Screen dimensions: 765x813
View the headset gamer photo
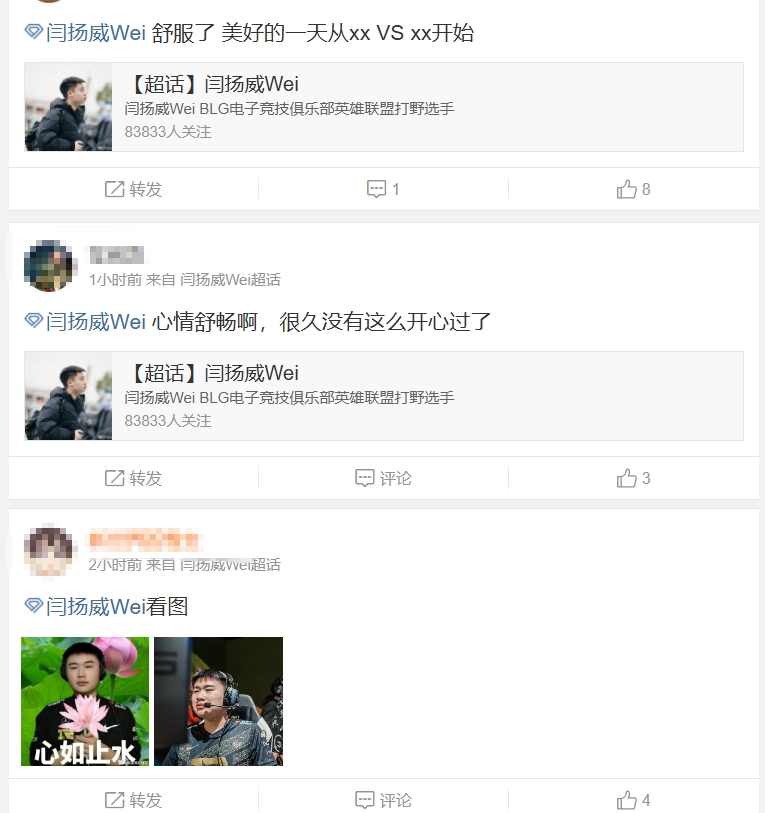pos(218,701)
